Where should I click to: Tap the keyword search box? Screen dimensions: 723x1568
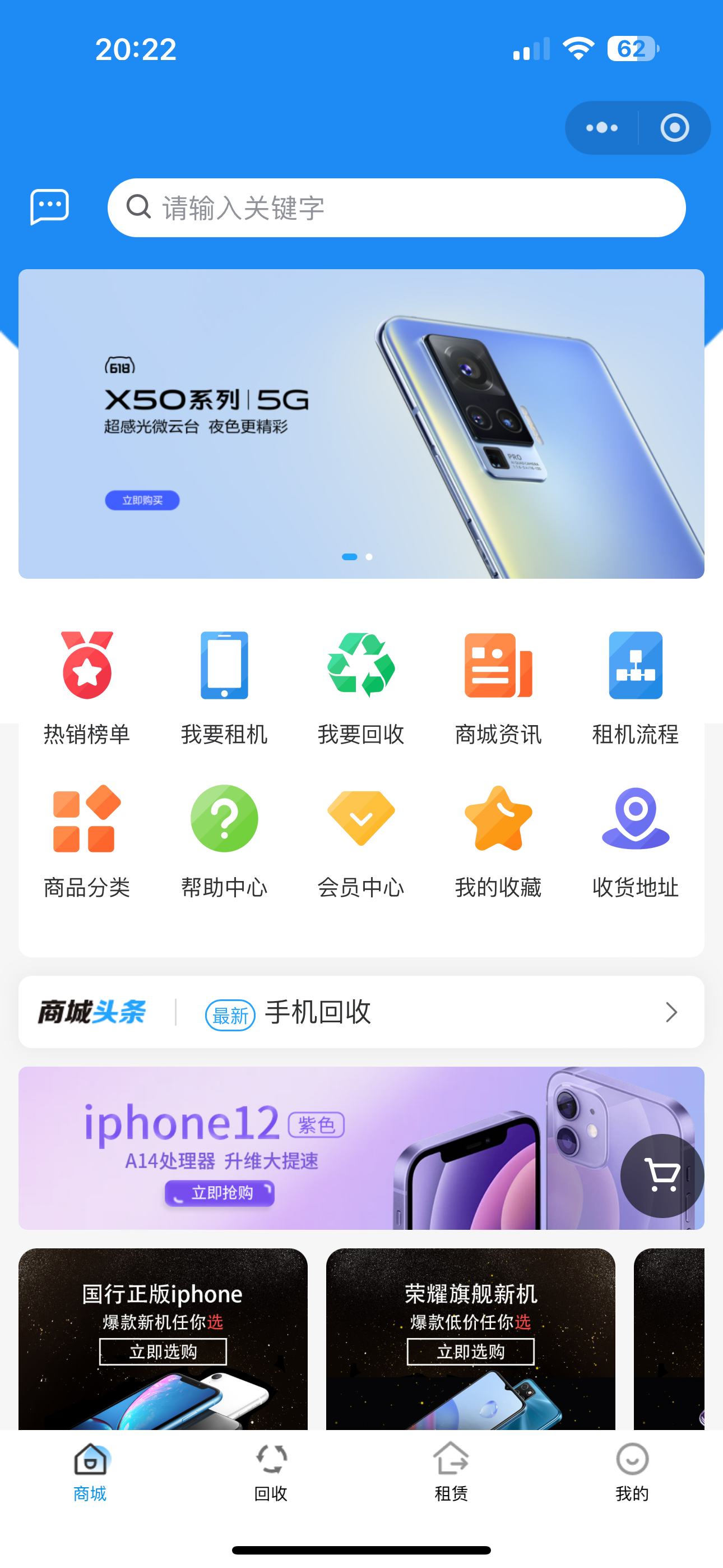coord(396,208)
